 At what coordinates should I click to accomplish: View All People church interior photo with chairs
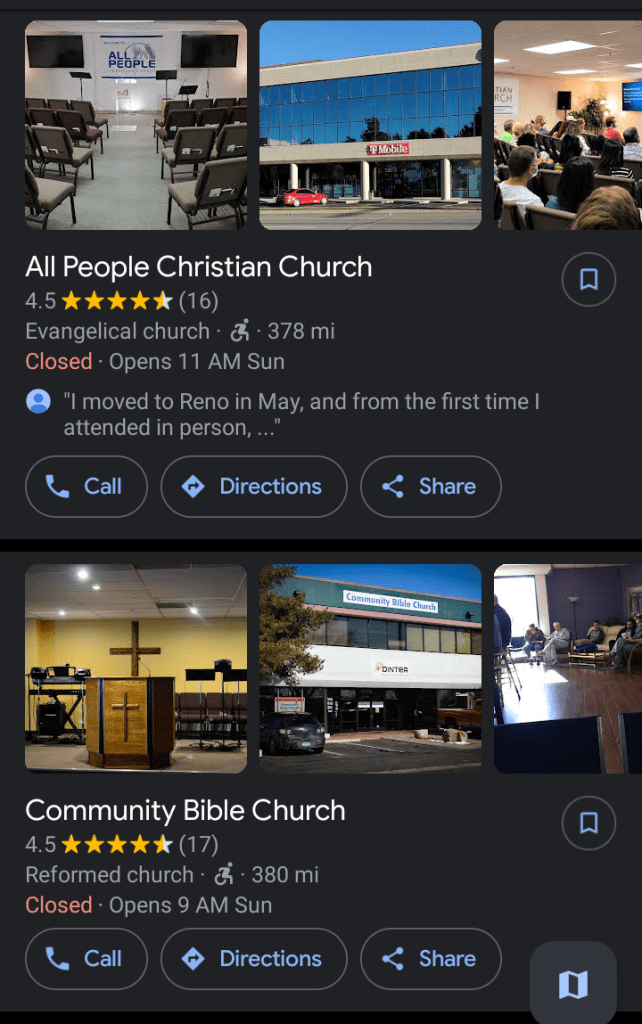point(136,125)
